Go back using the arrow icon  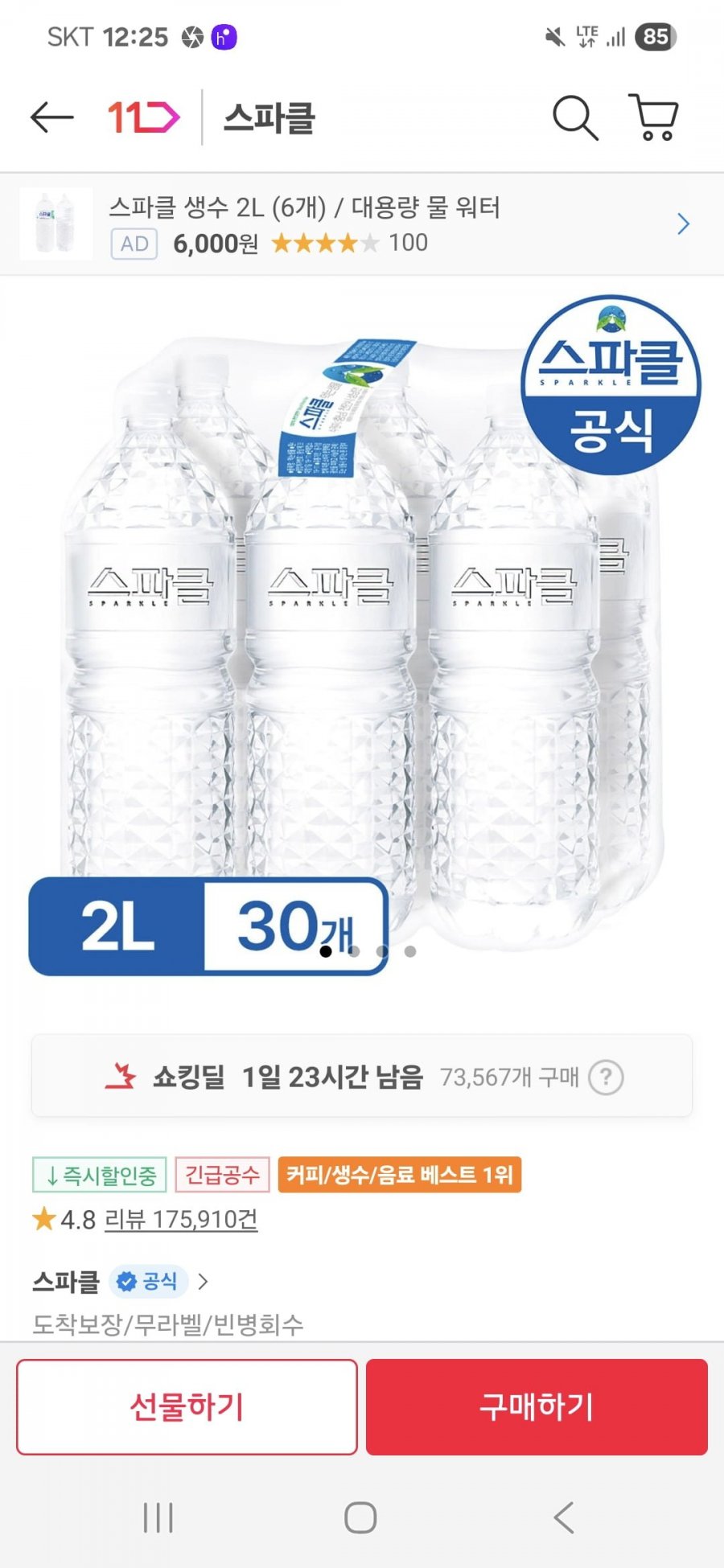pos(51,118)
